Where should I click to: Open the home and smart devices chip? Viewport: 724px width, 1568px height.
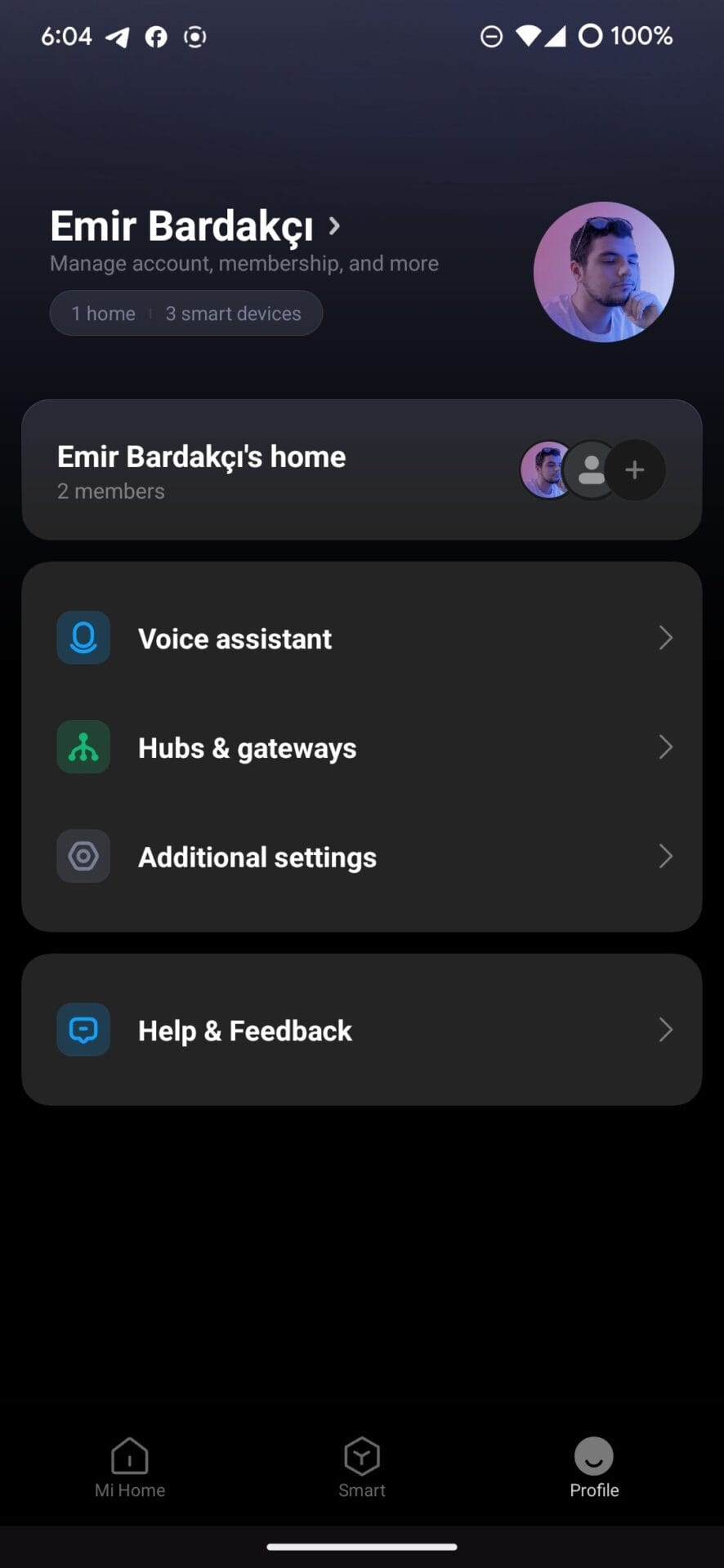point(186,314)
